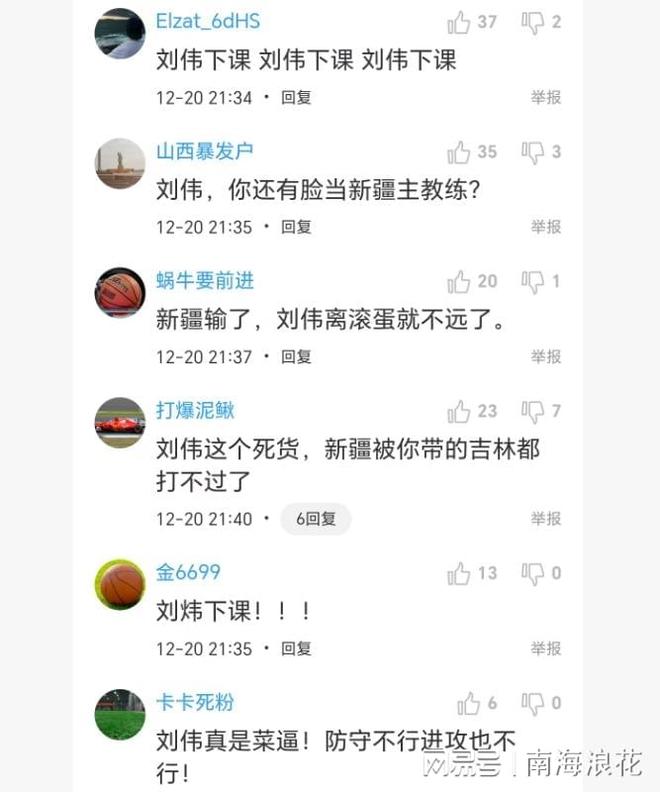Dislike the comment by 卡卡死粉
This screenshot has height=792, width=660.
[x=534, y=703]
